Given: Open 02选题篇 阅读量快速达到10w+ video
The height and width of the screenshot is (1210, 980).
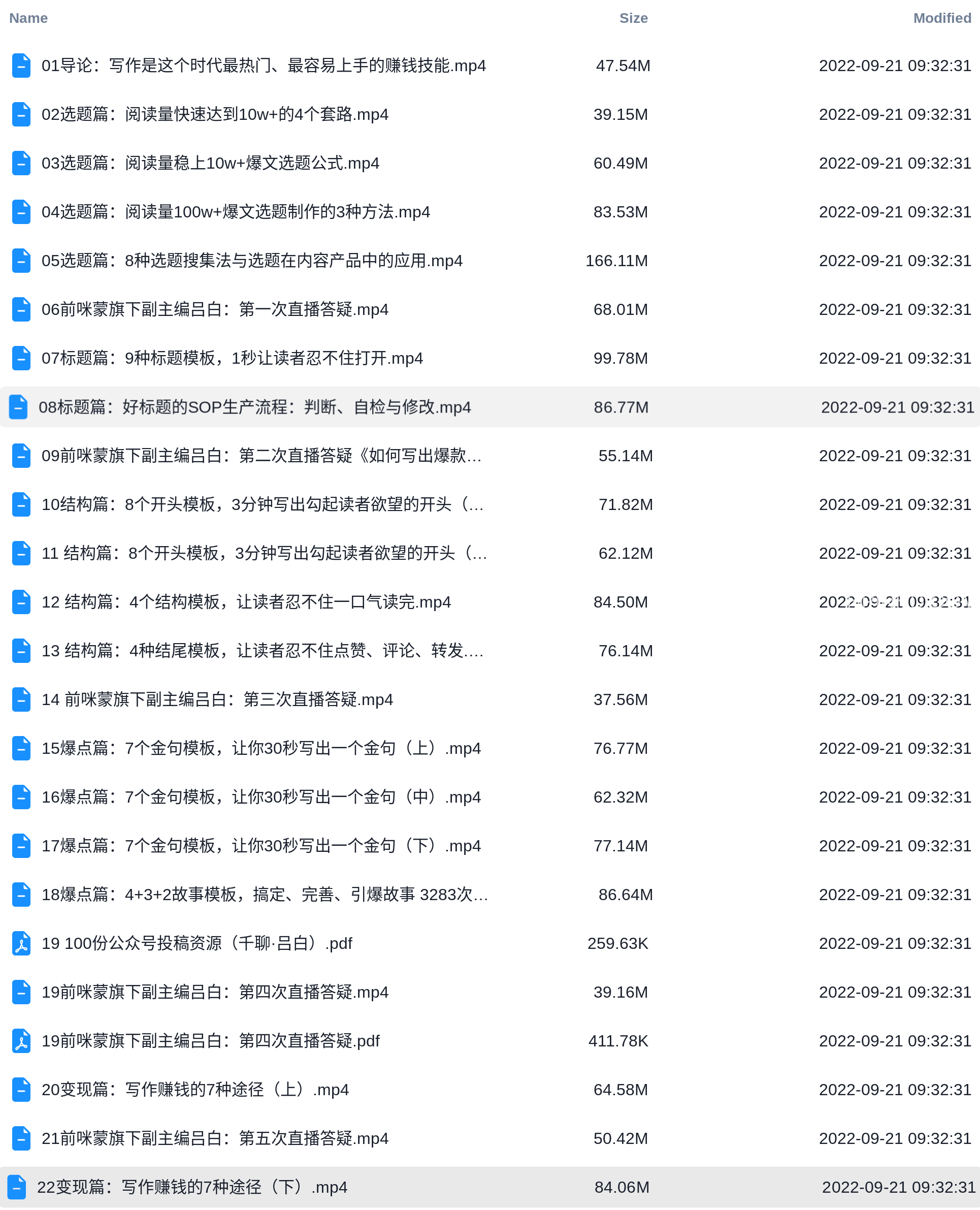Looking at the screenshot, I should (x=214, y=115).
